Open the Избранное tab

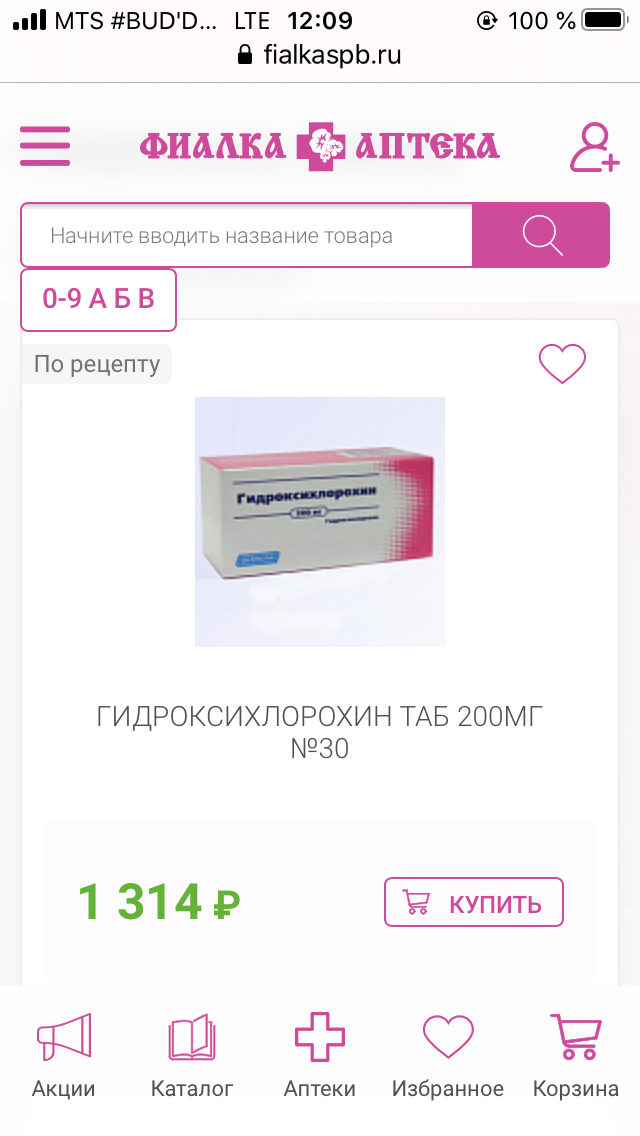click(448, 1056)
